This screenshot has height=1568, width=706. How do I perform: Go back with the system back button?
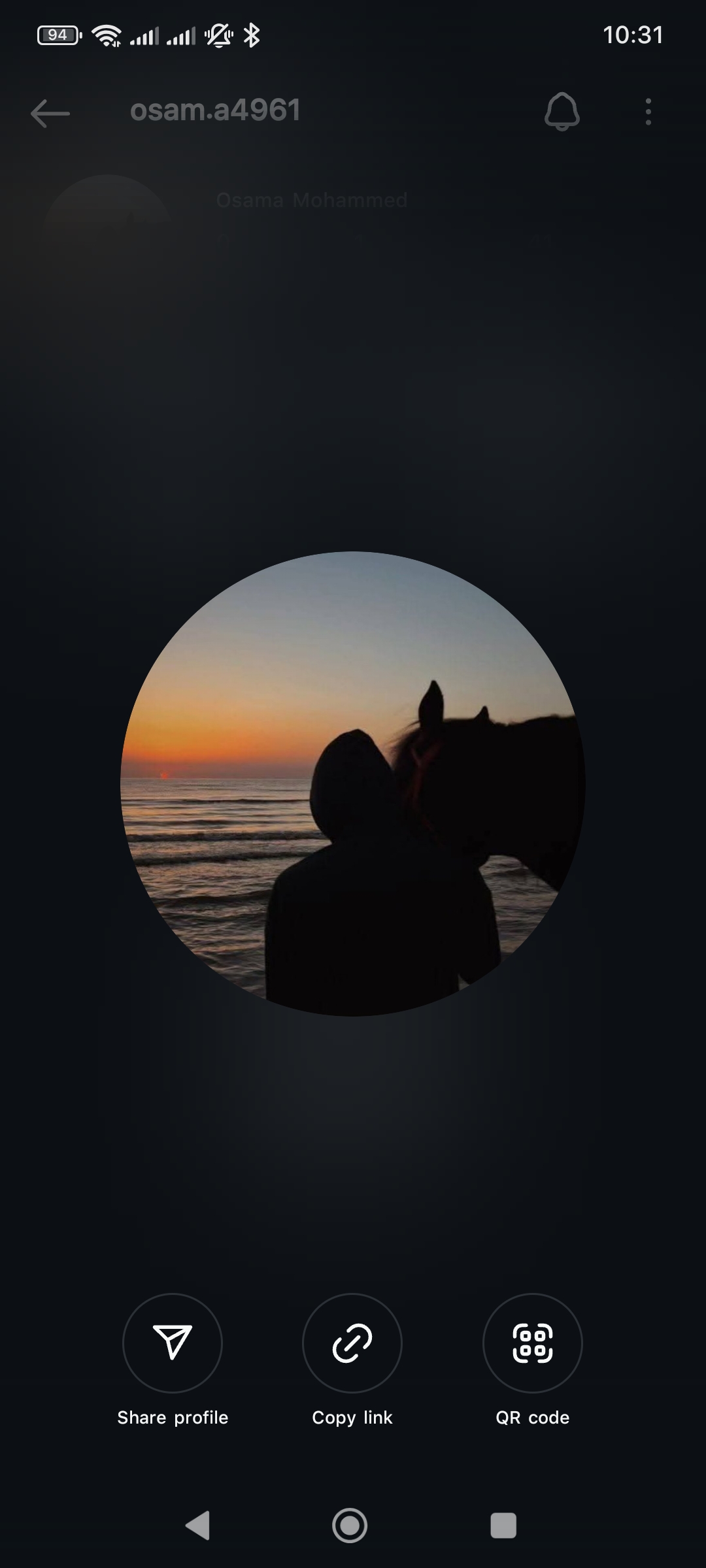[x=197, y=1526]
